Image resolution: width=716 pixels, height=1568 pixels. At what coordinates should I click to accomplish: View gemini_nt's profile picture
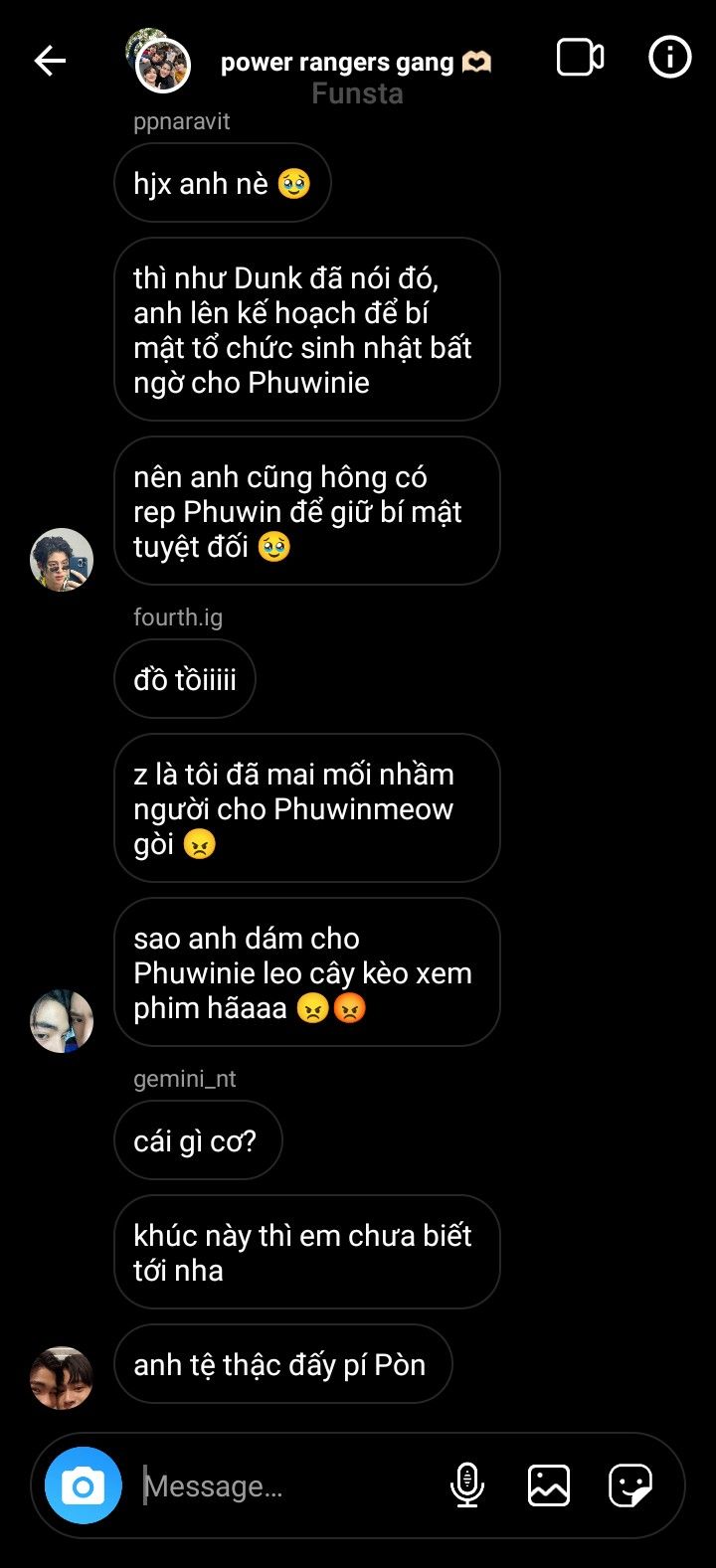click(x=62, y=1378)
